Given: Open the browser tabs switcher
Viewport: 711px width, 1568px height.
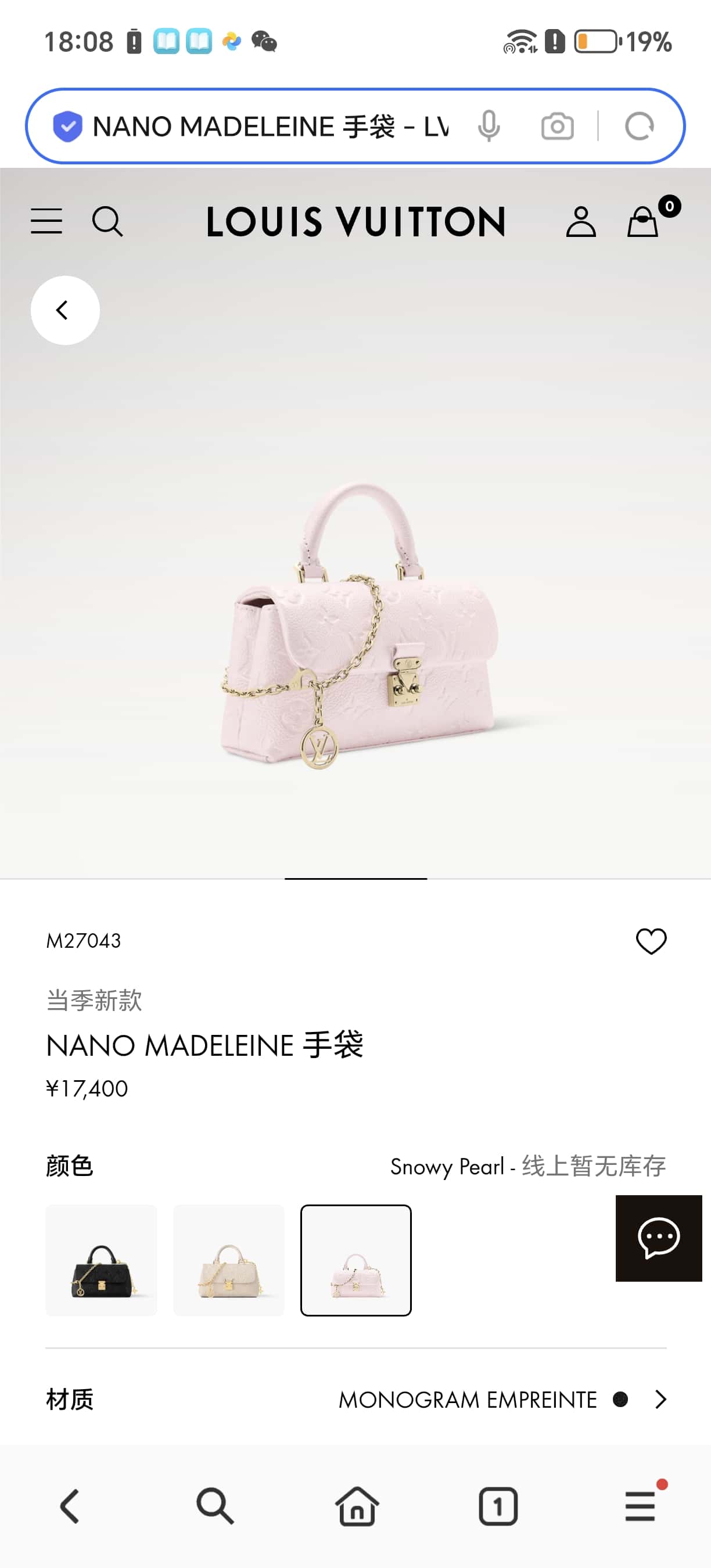Looking at the screenshot, I should [498, 1506].
